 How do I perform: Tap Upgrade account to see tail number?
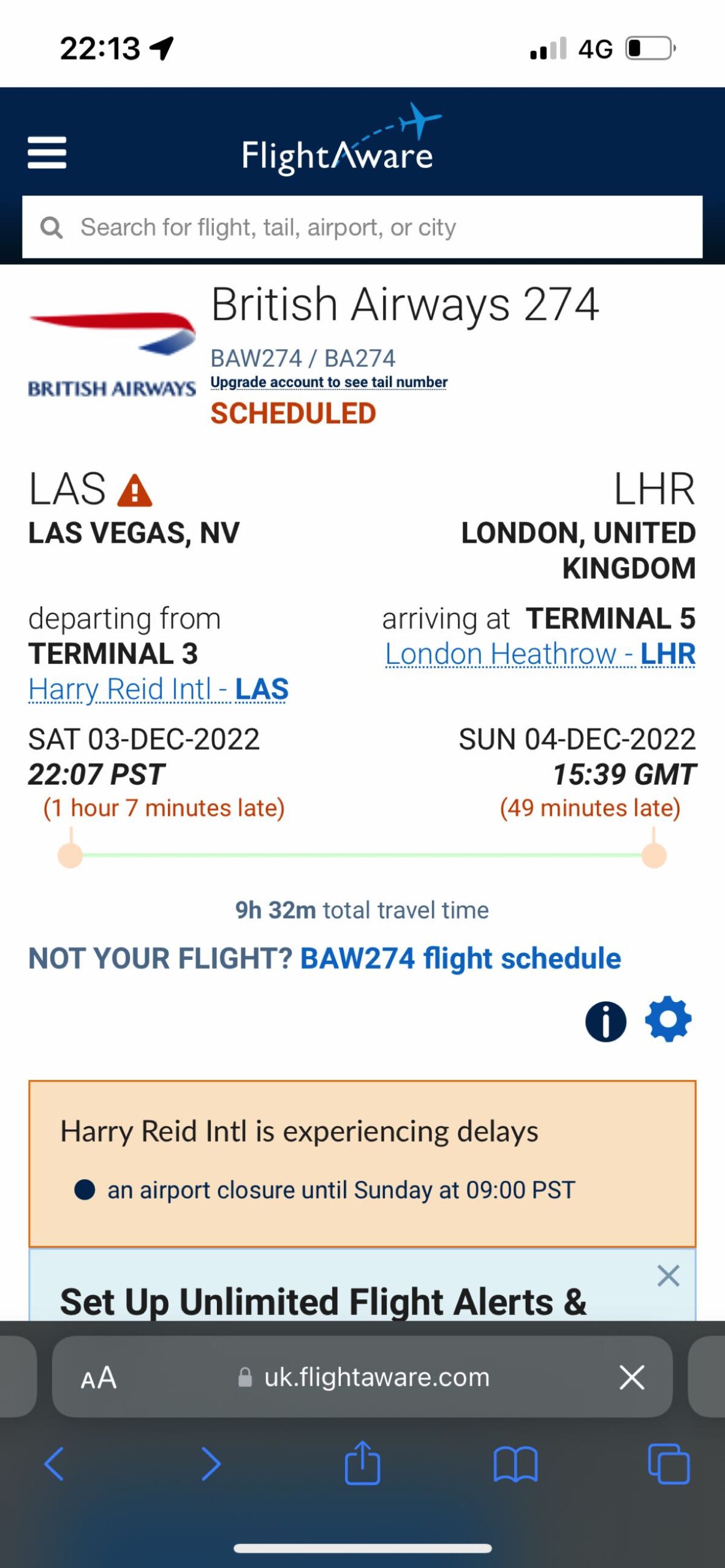(x=328, y=382)
